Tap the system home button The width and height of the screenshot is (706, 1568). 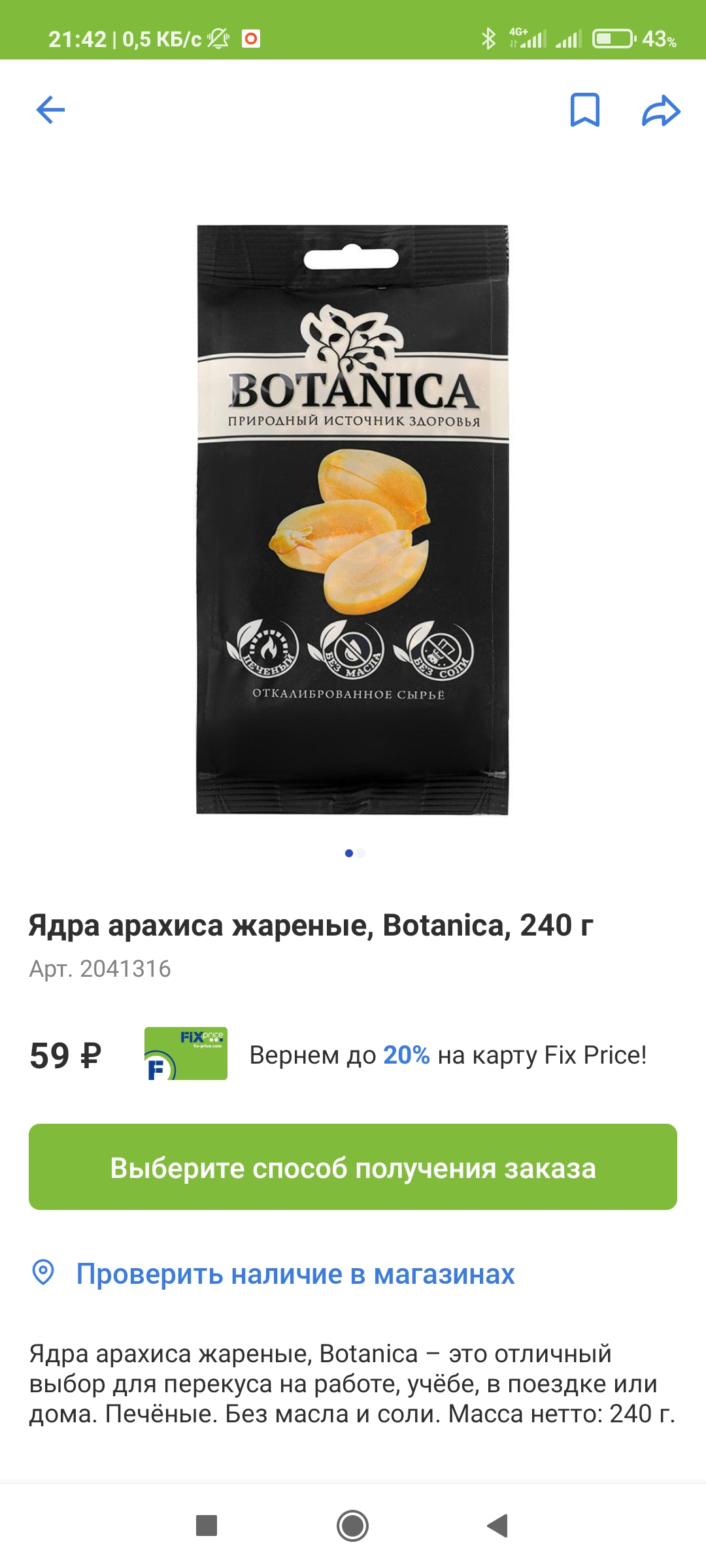pyautogui.click(x=352, y=1526)
